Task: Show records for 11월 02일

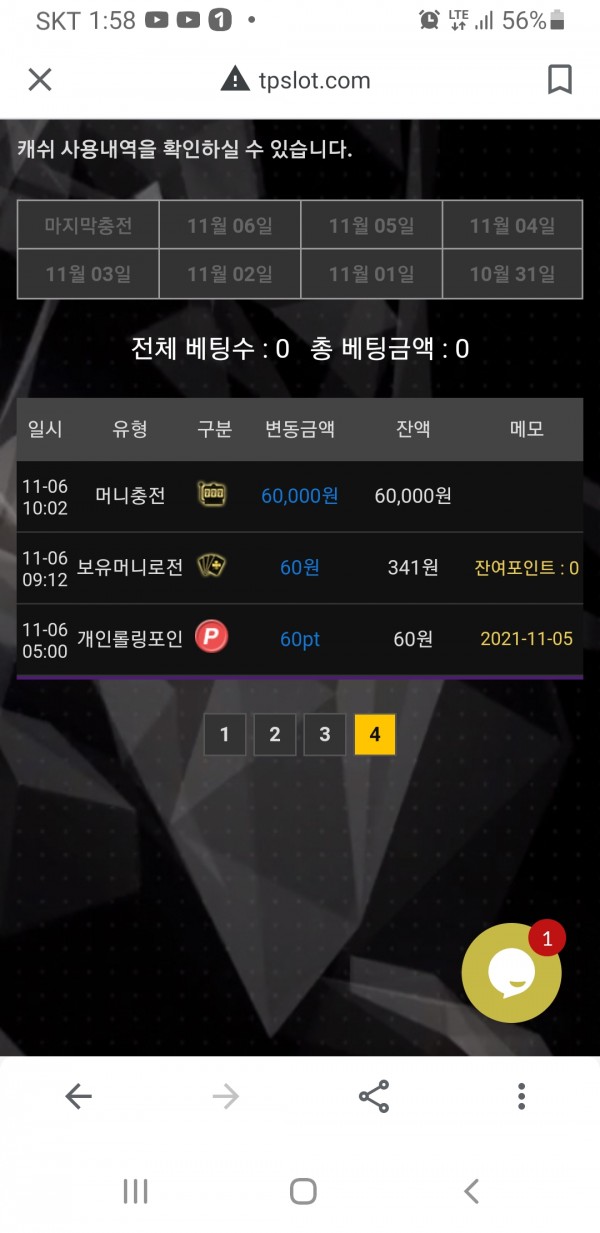Action: [230, 273]
